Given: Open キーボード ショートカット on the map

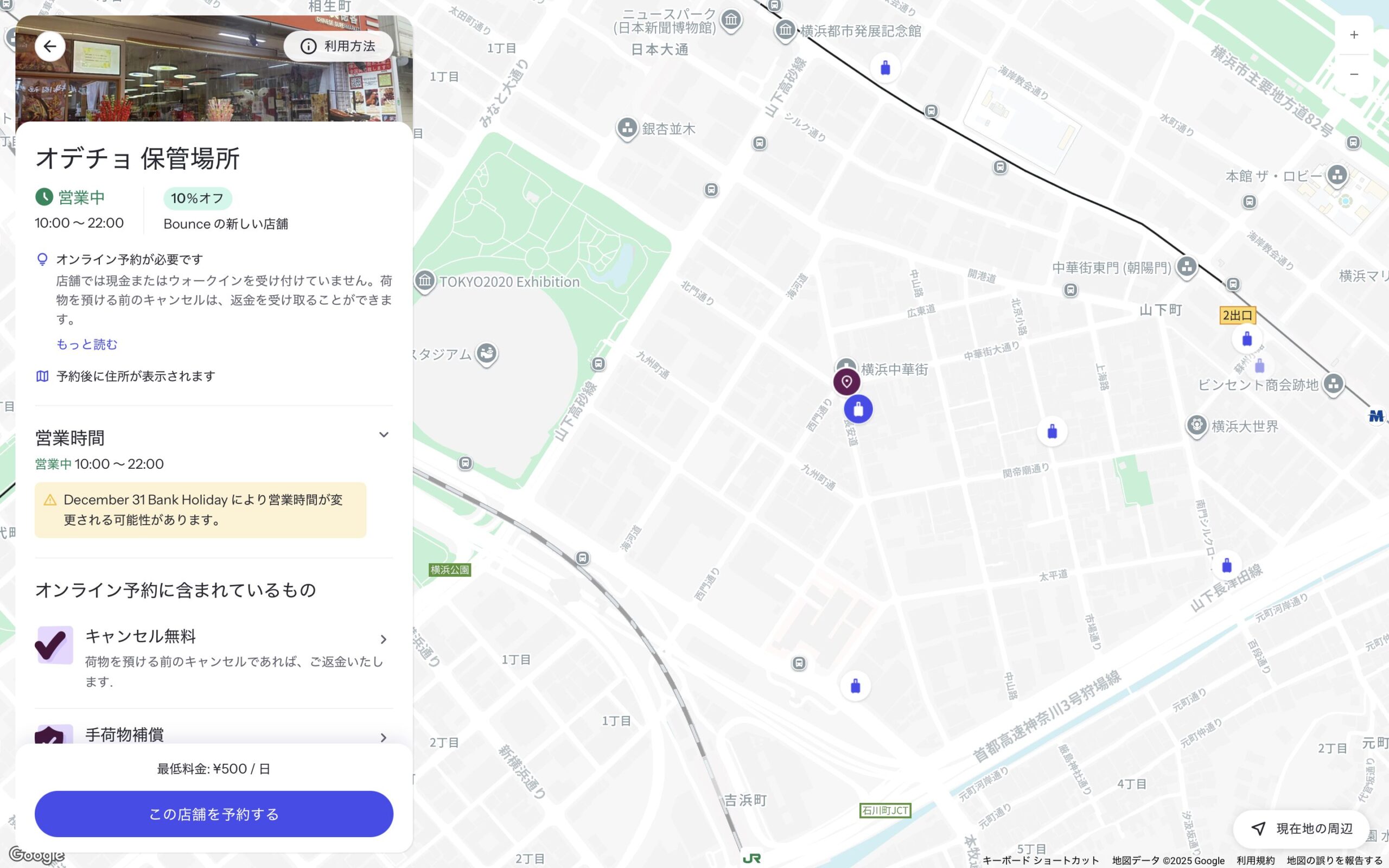Looking at the screenshot, I should (1041, 860).
